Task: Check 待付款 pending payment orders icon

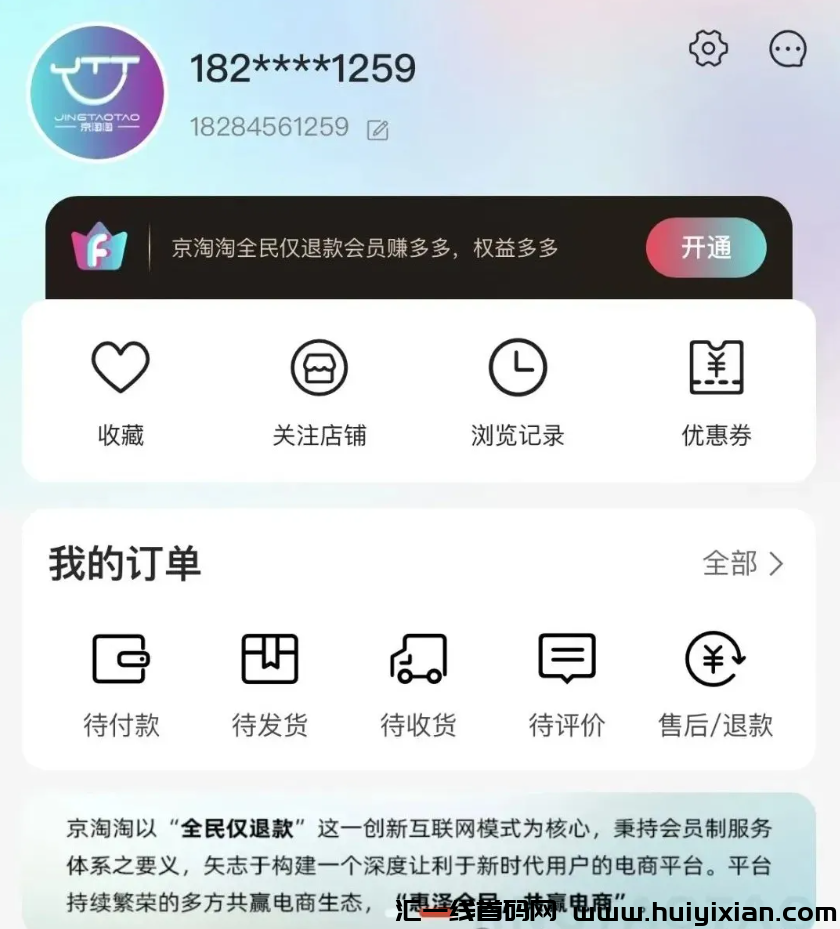Action: [120, 658]
